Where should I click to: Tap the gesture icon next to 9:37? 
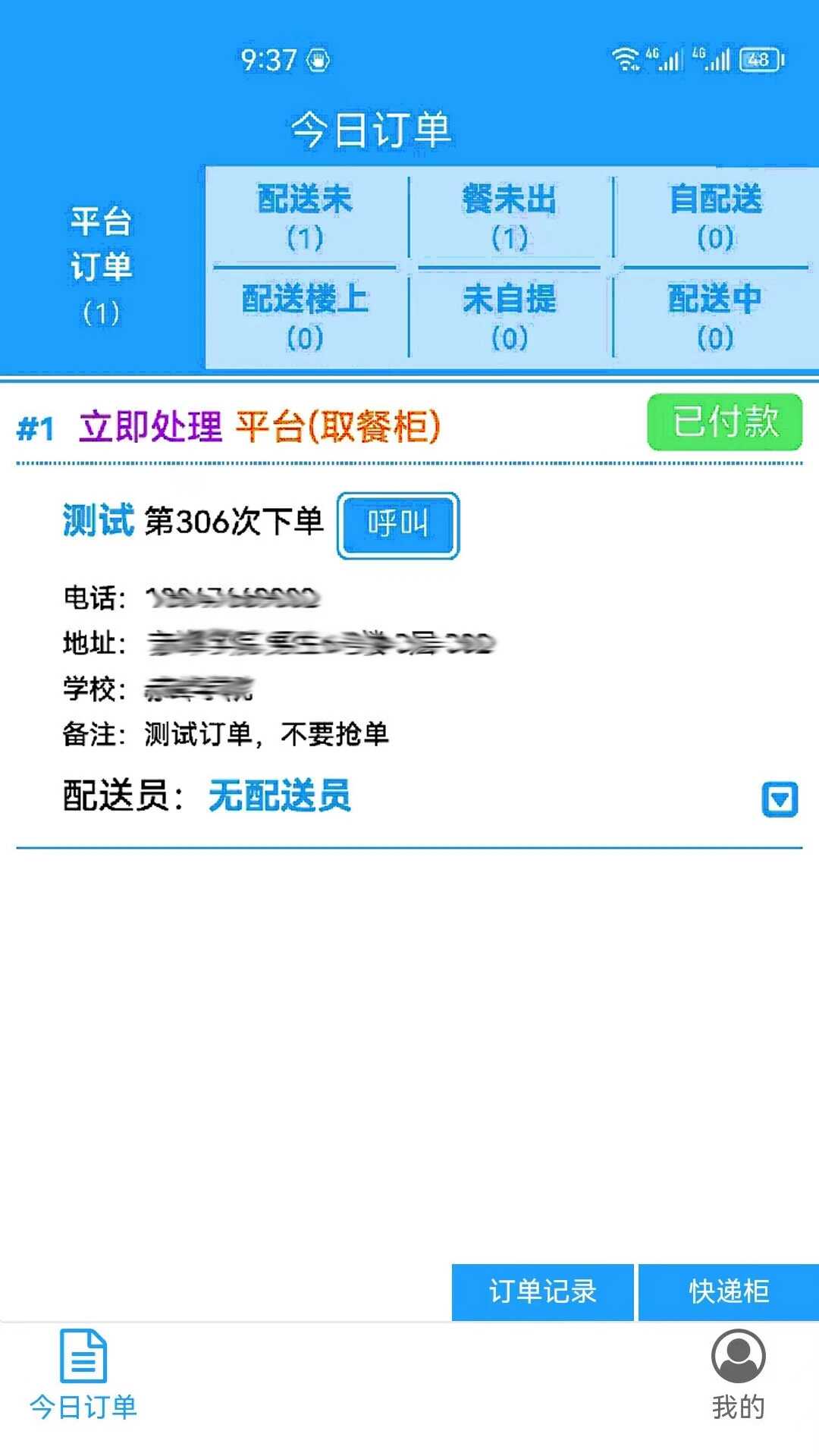point(318,61)
